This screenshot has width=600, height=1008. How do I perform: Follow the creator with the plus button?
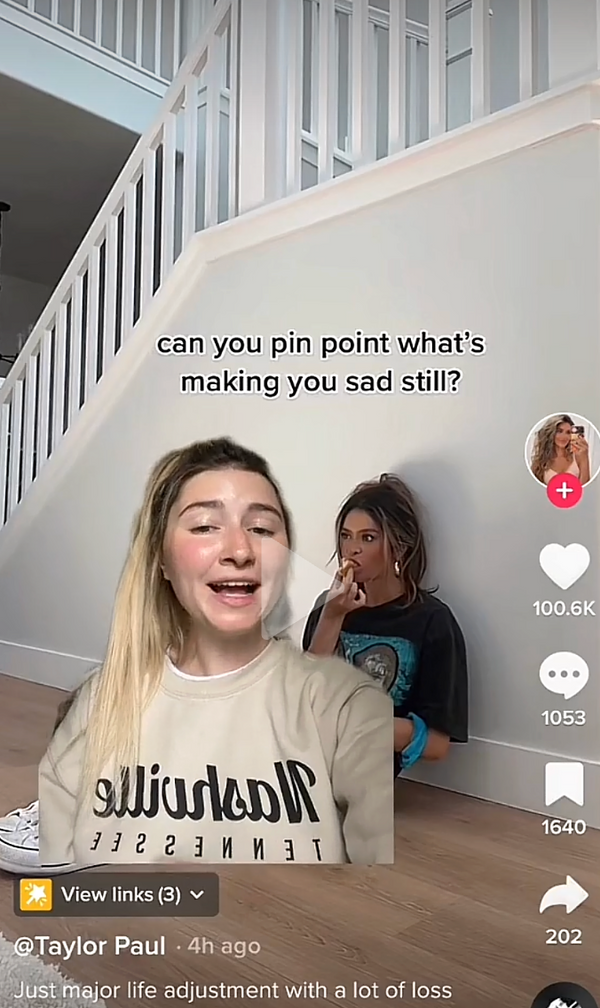(x=565, y=491)
